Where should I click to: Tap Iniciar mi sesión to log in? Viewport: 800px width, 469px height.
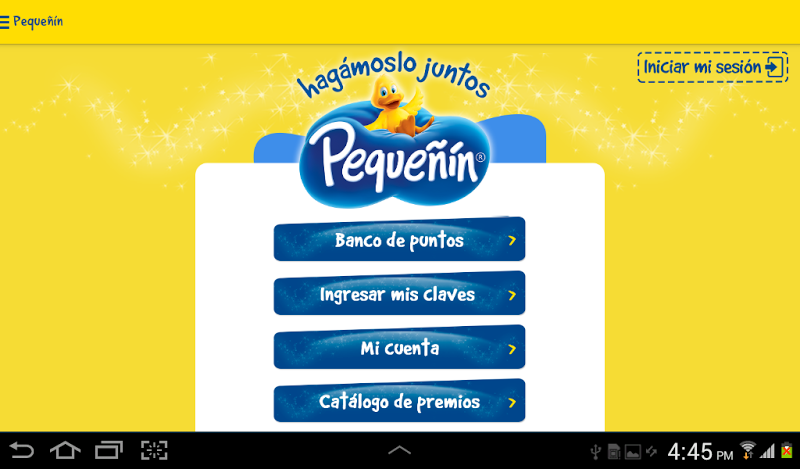(713, 67)
